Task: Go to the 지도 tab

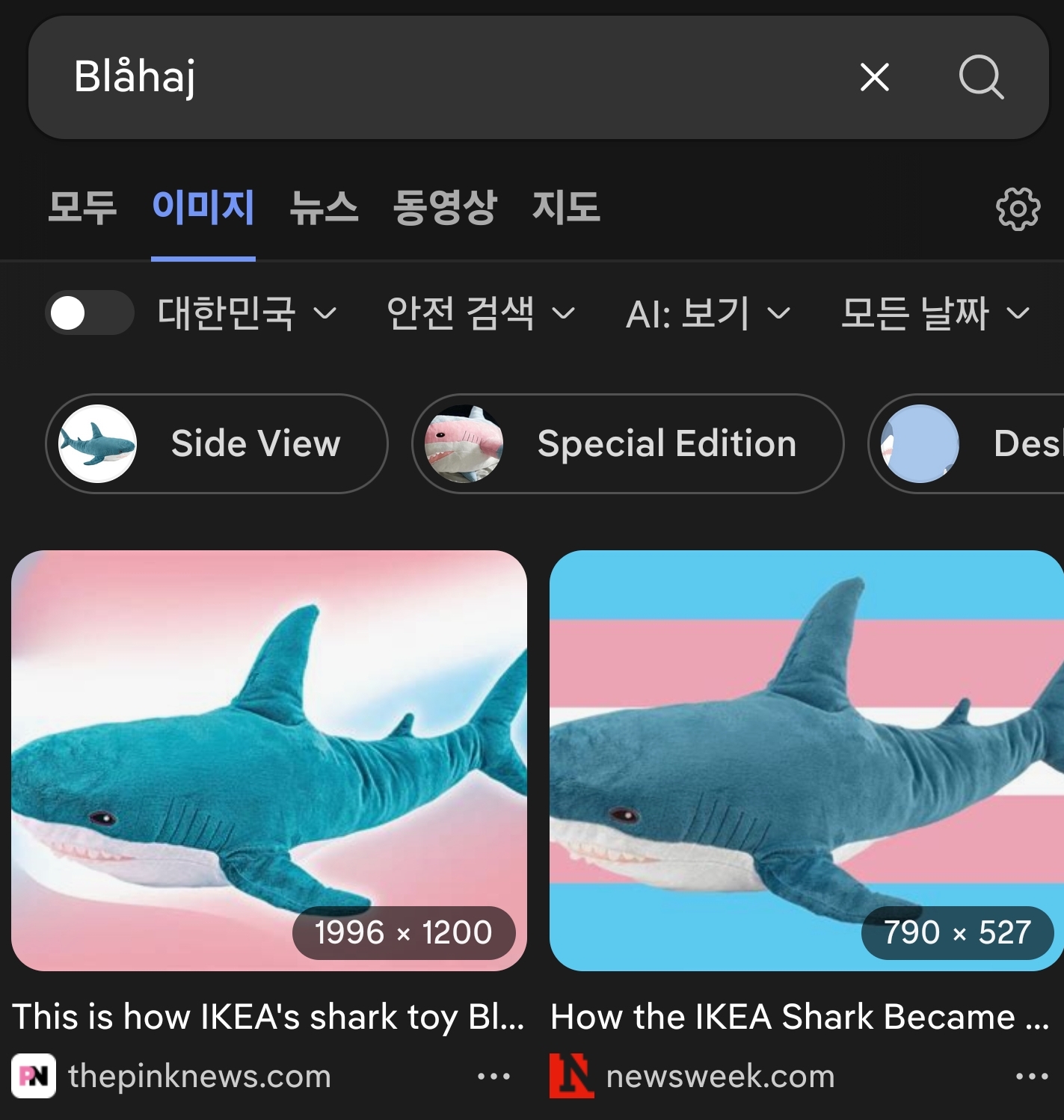Action: 566,207
